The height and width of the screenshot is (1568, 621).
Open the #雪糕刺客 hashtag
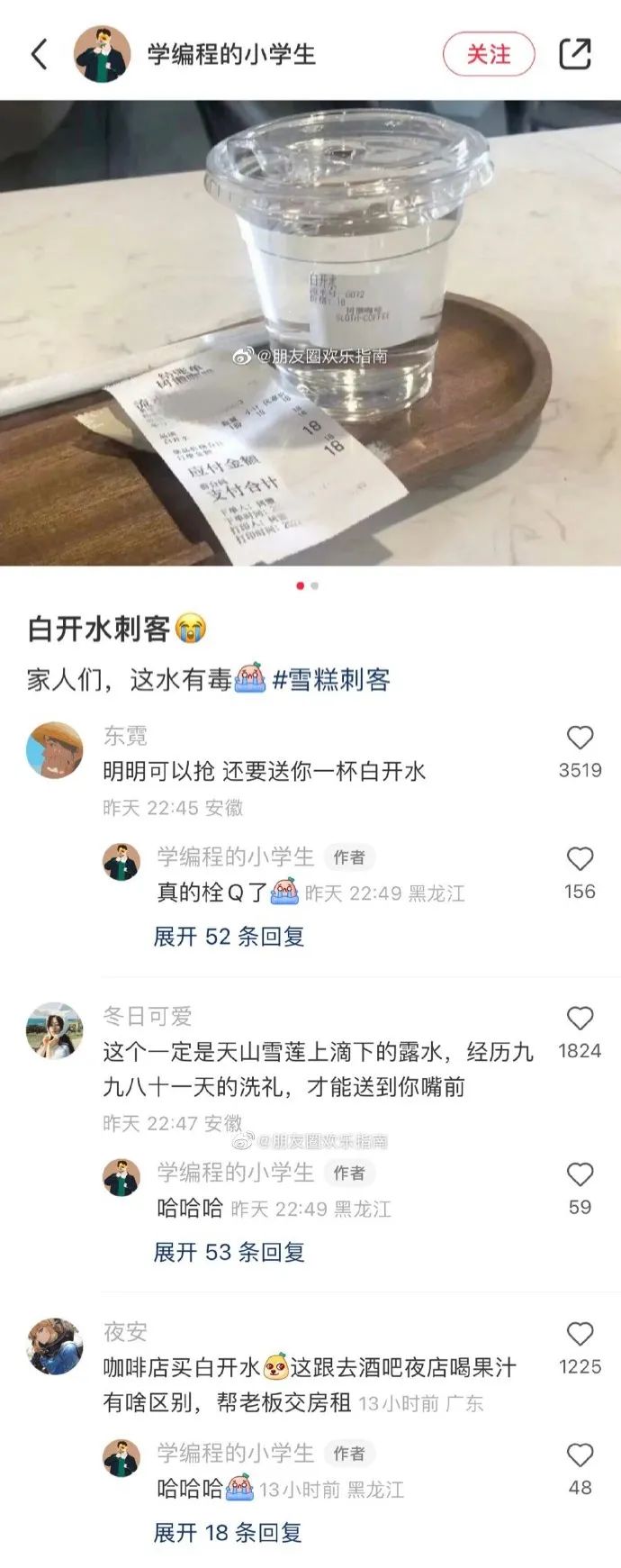tap(330, 680)
